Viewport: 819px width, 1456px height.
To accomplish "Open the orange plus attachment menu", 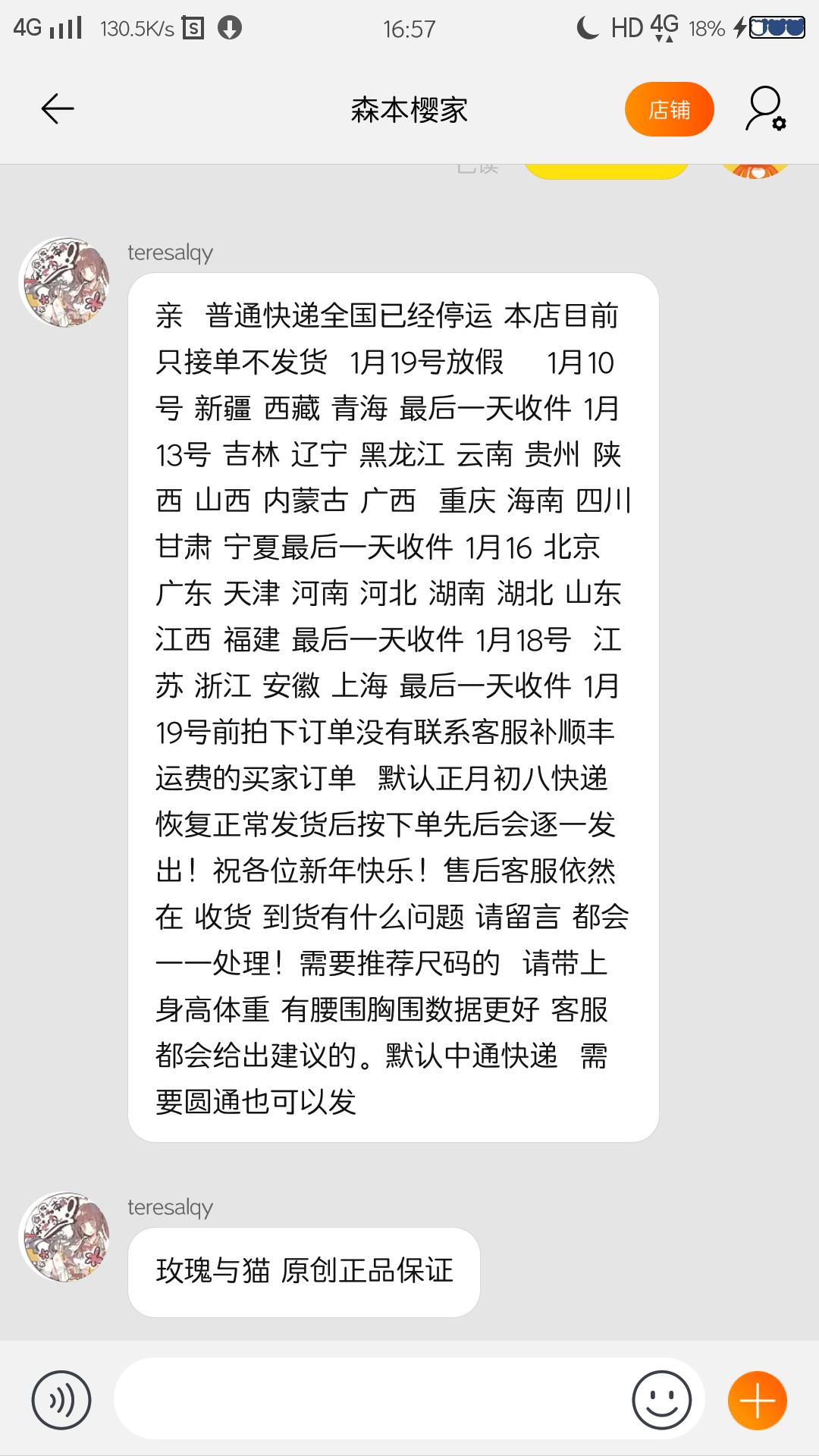I will [x=757, y=1400].
